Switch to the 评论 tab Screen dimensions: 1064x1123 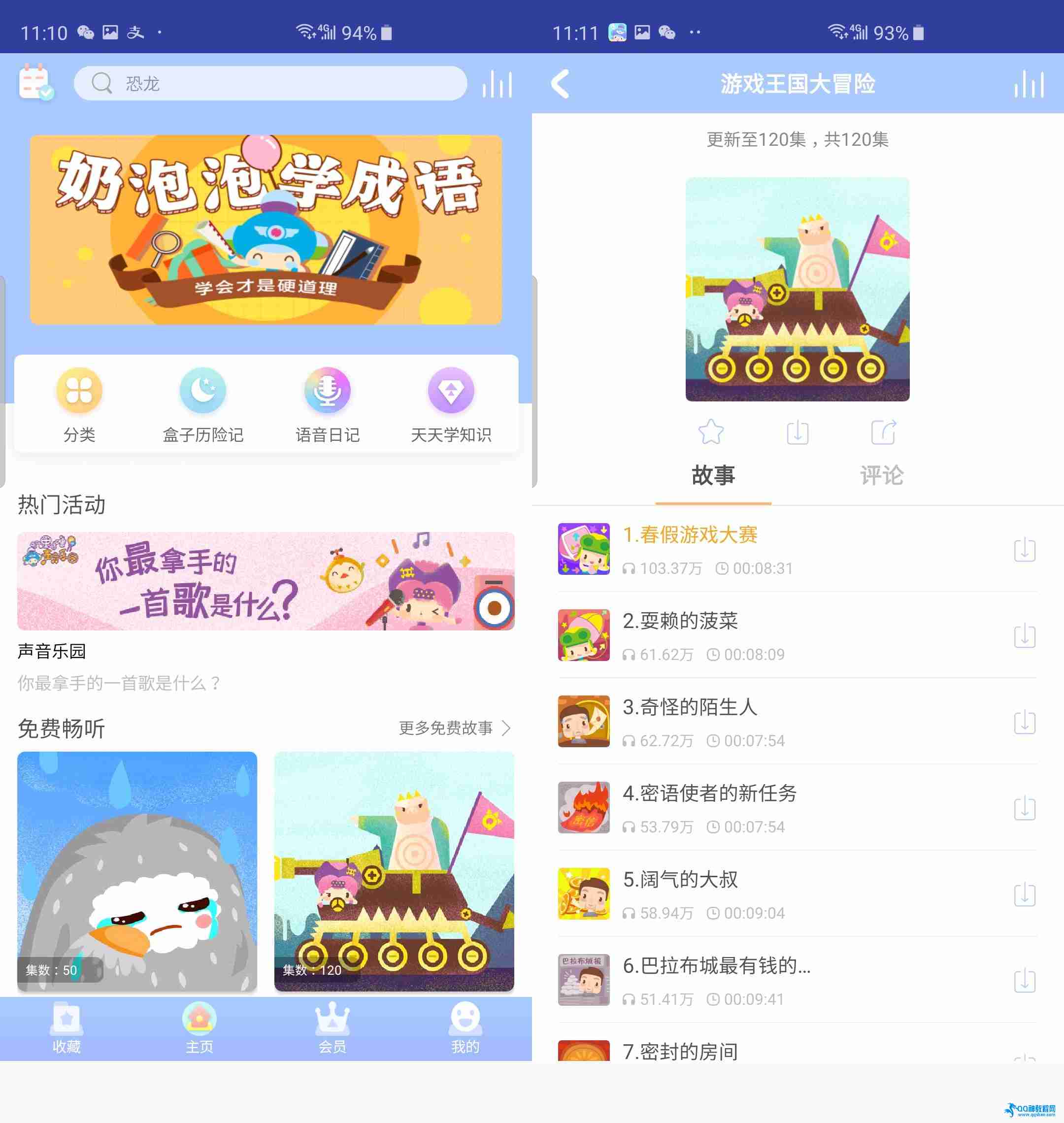(x=881, y=475)
